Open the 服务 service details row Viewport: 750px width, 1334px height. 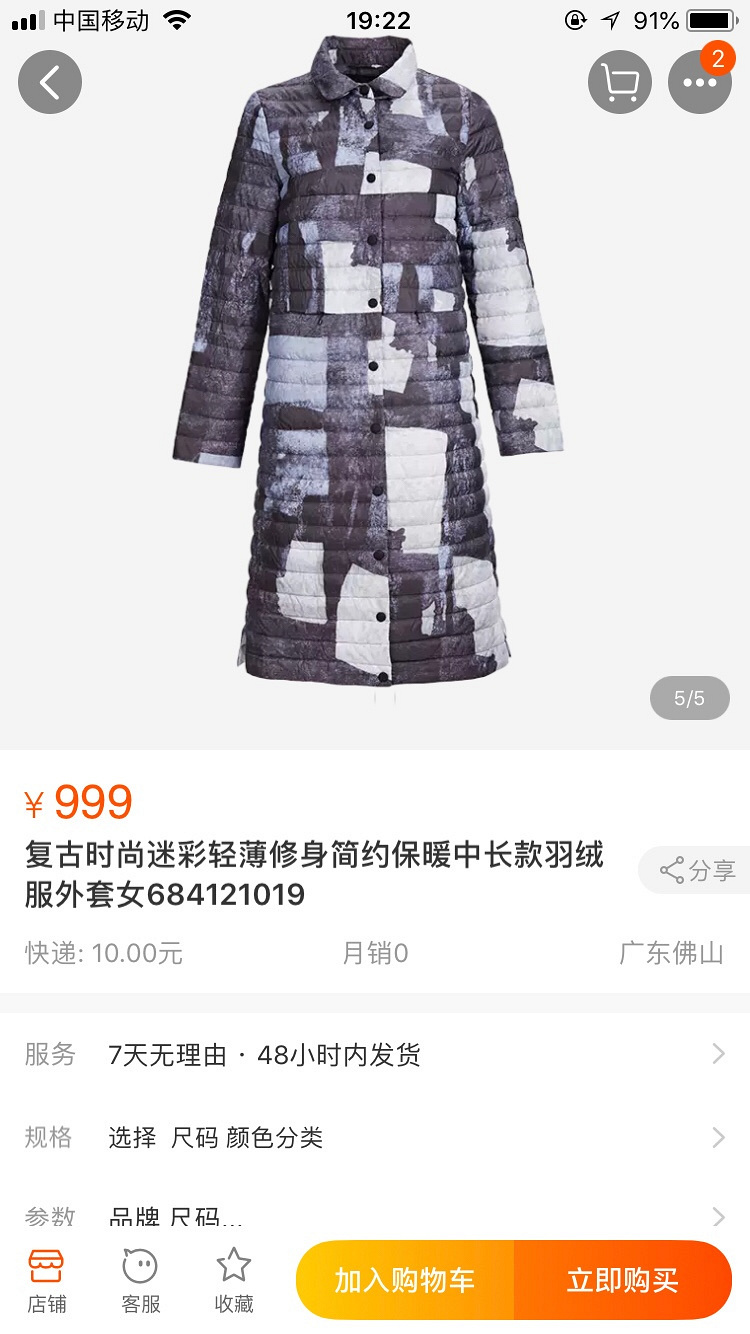[x=375, y=1054]
